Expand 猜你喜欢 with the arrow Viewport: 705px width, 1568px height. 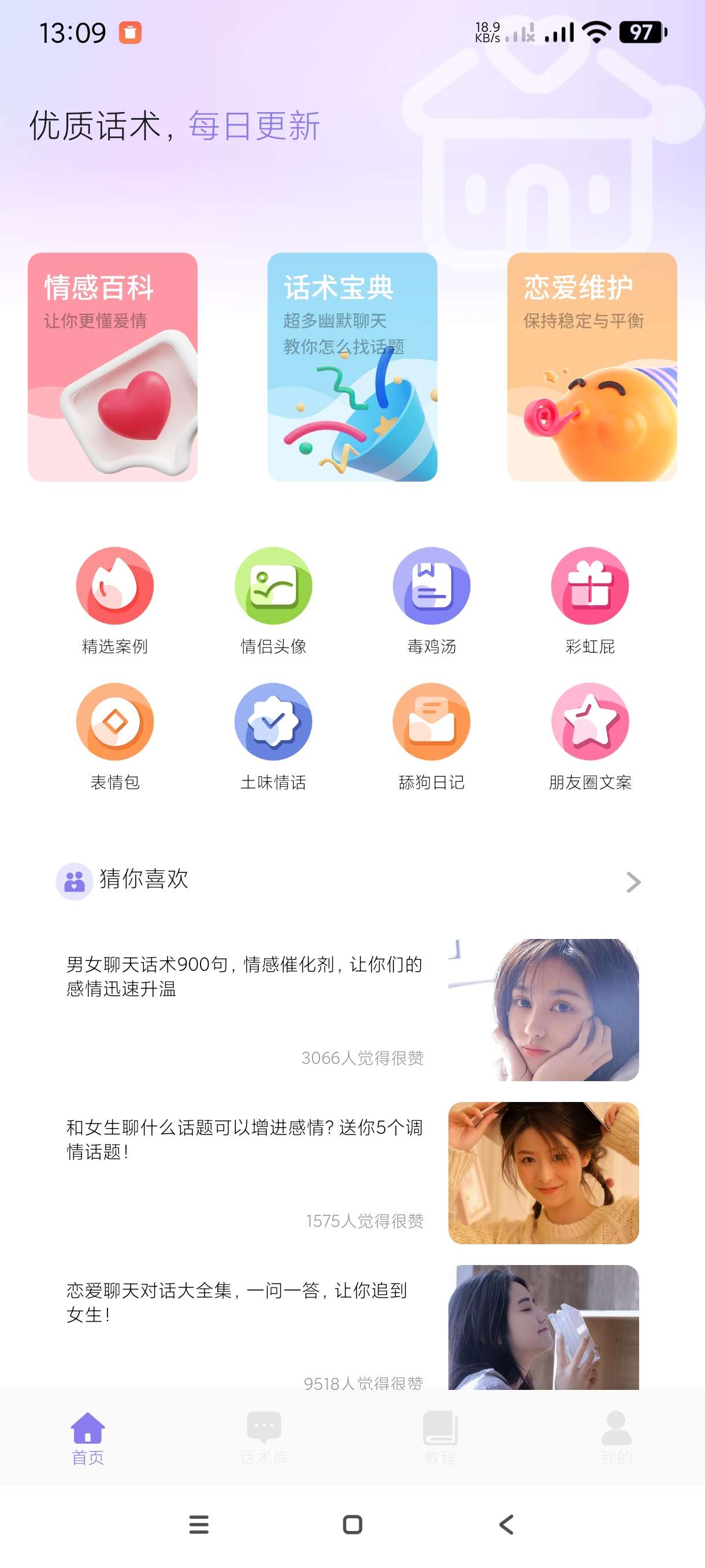click(633, 882)
